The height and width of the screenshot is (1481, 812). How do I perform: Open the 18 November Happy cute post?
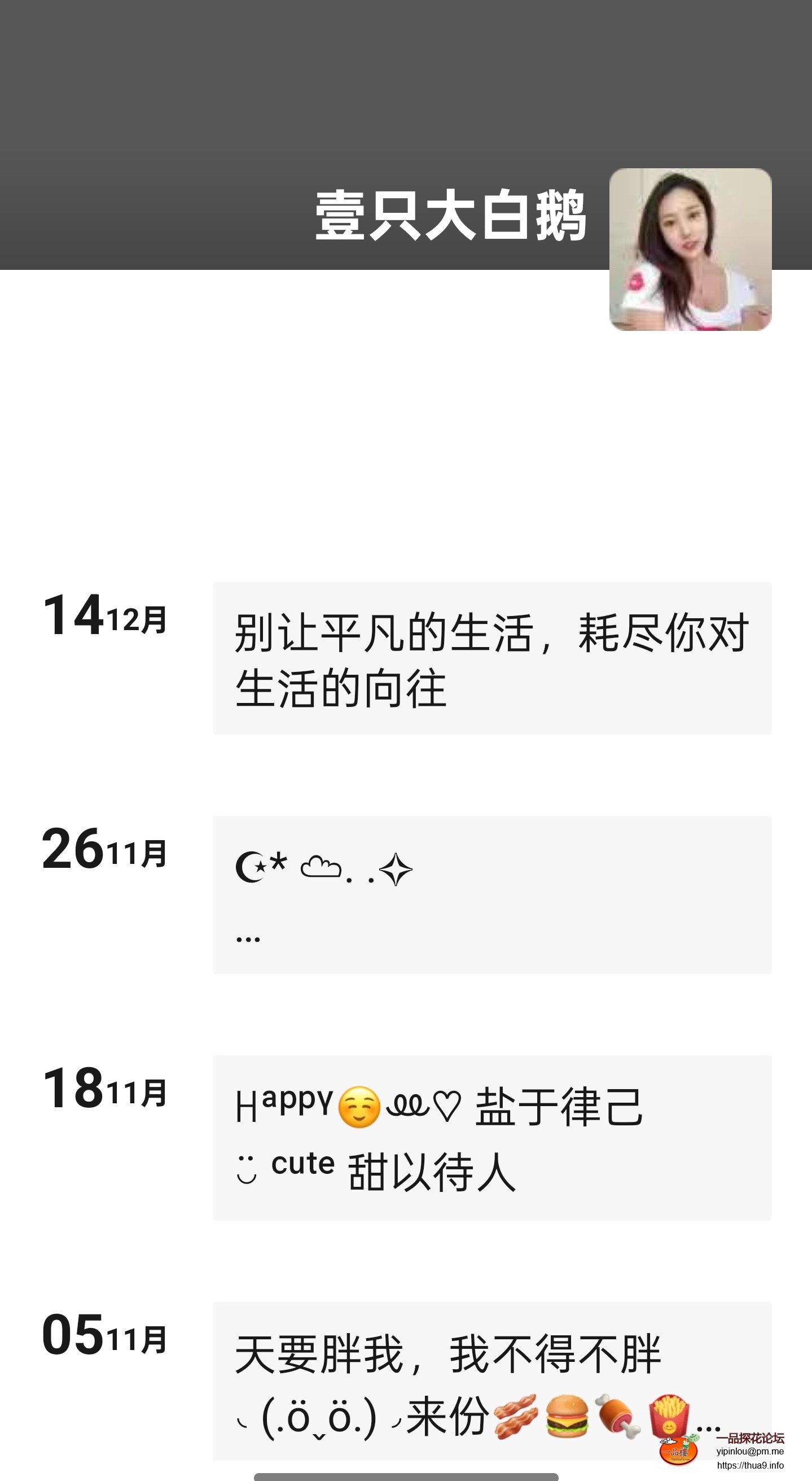click(491, 1137)
